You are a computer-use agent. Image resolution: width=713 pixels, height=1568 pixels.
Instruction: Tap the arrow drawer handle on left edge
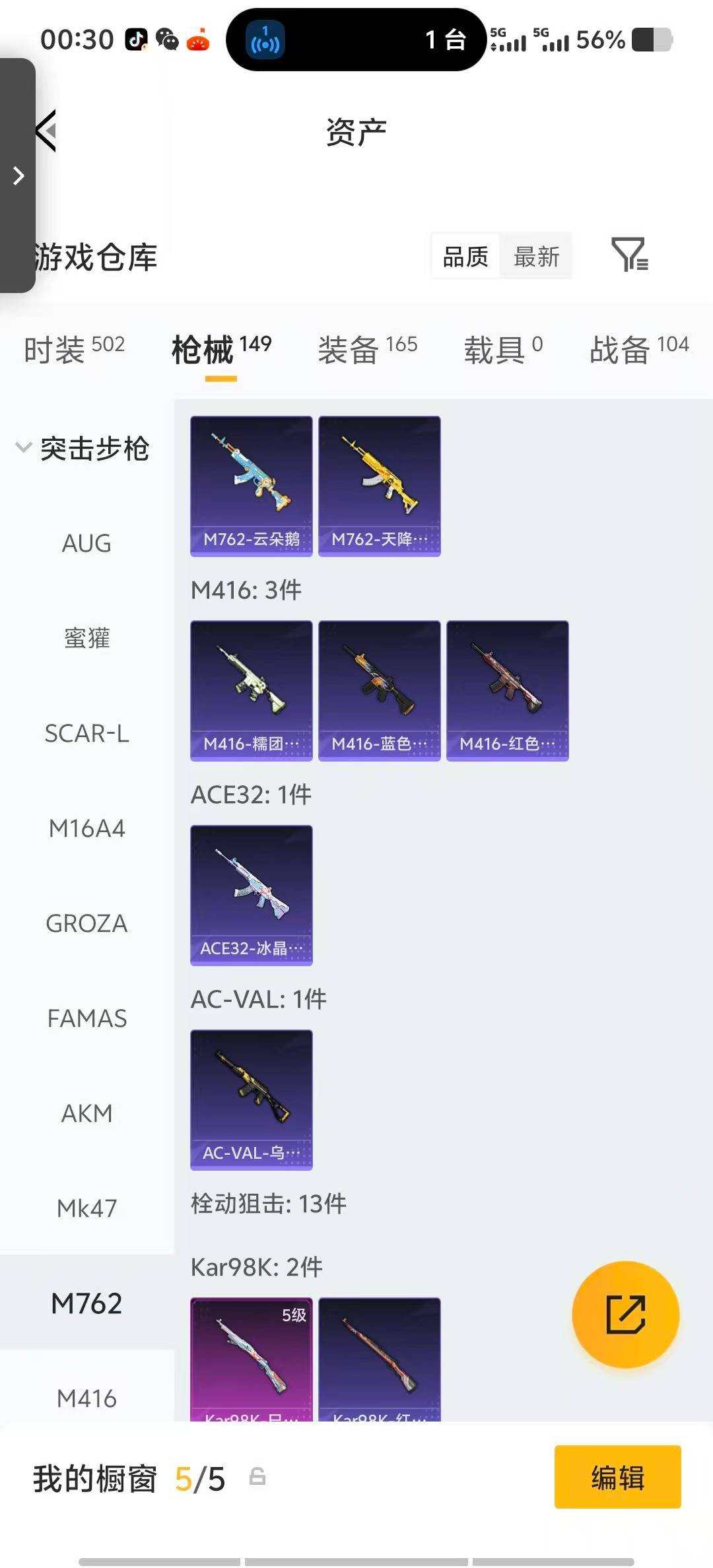[x=17, y=176]
